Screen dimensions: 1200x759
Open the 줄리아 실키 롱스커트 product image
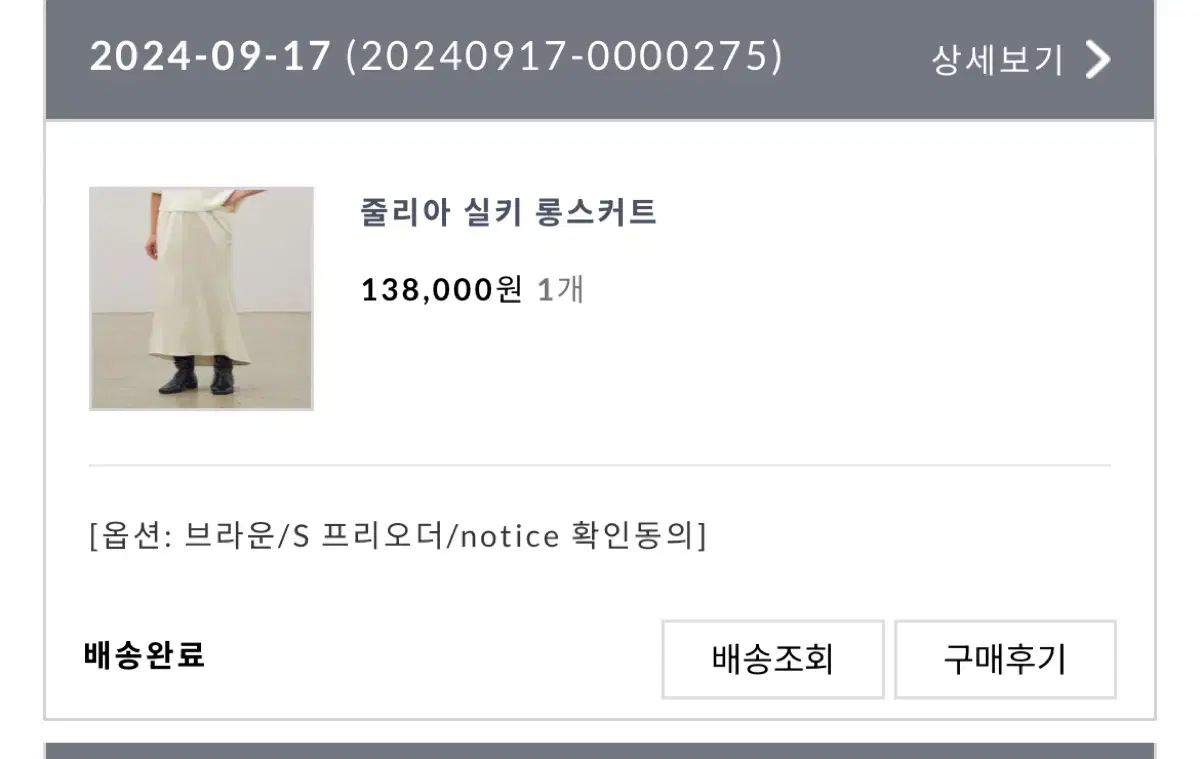click(201, 298)
